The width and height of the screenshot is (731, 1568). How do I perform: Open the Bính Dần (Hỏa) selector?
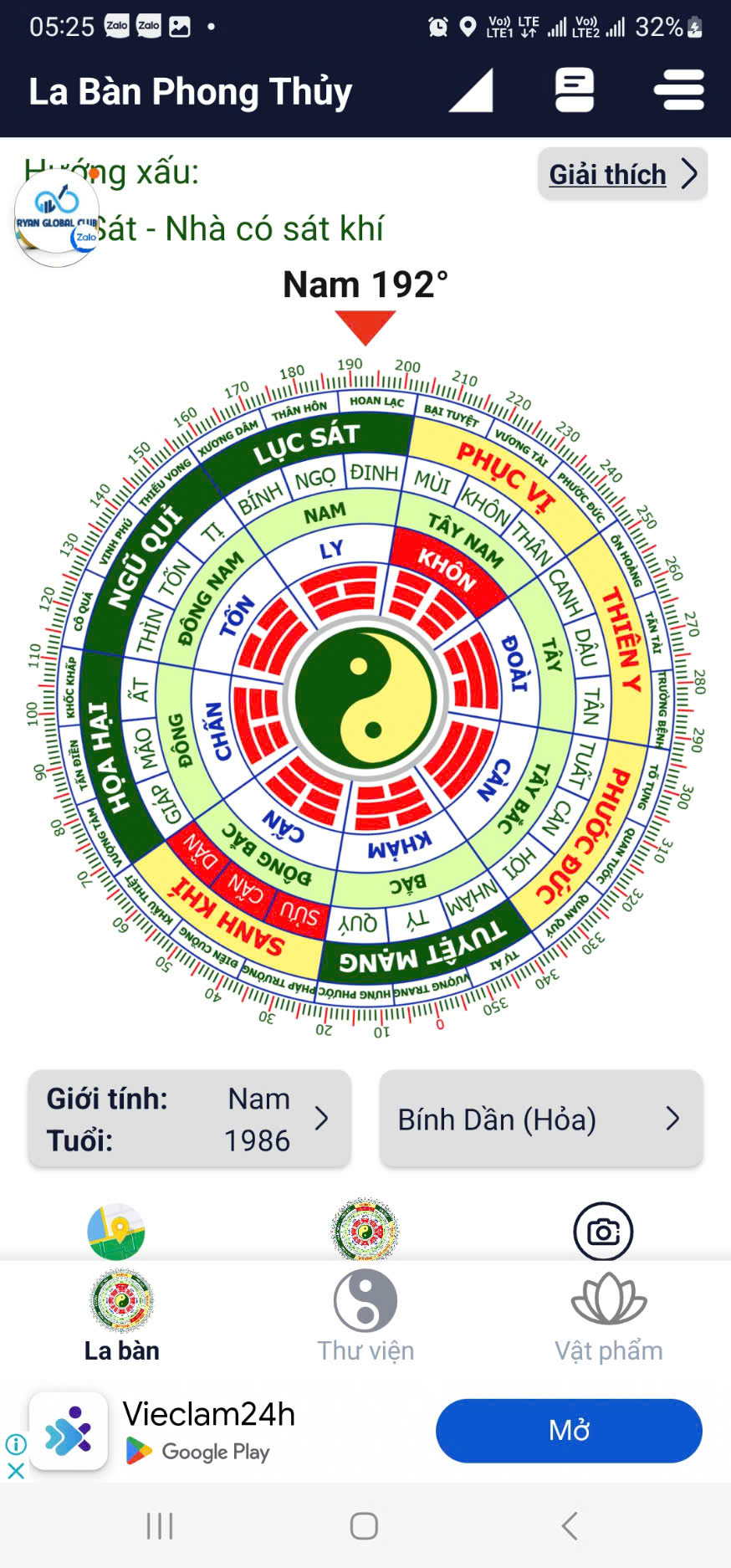541,1119
